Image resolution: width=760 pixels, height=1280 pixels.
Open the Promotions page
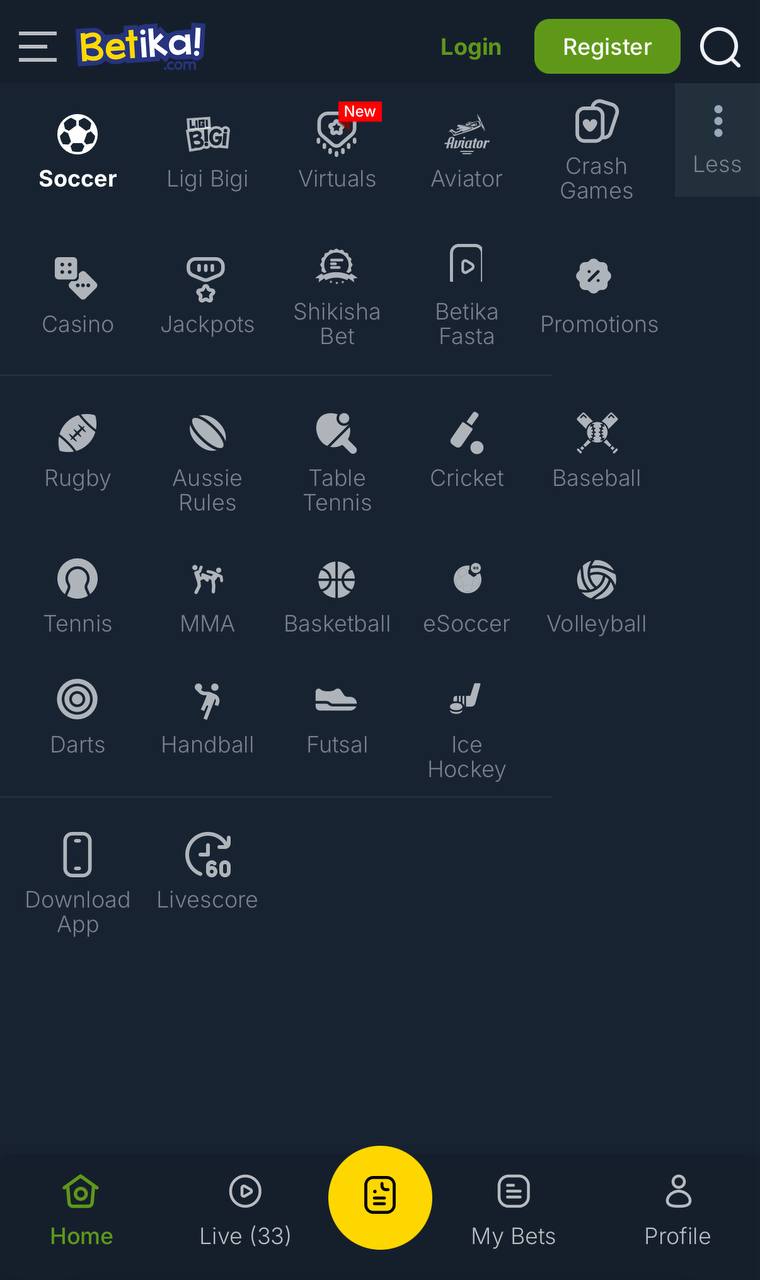[x=598, y=295]
